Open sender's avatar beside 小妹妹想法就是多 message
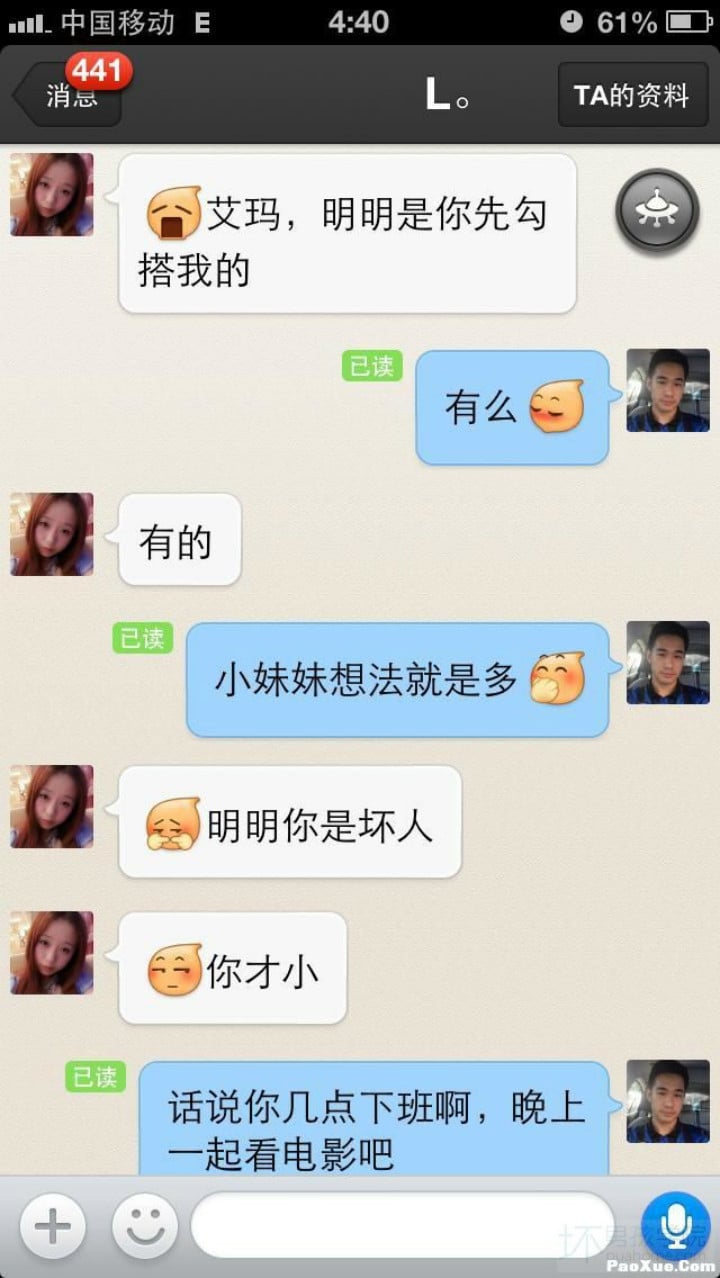The height and width of the screenshot is (1278, 720). click(x=668, y=662)
